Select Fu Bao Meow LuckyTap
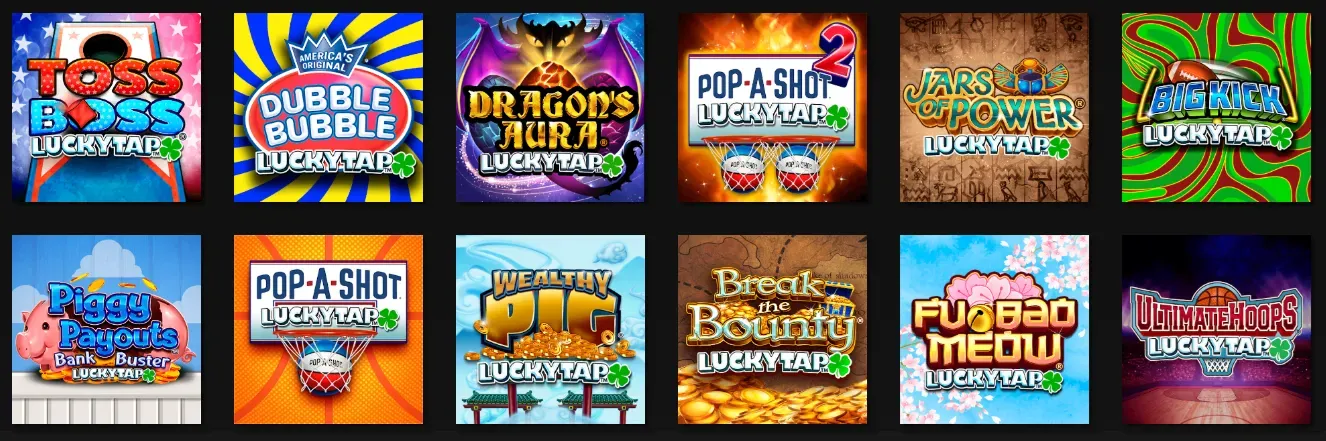 click(x=994, y=329)
